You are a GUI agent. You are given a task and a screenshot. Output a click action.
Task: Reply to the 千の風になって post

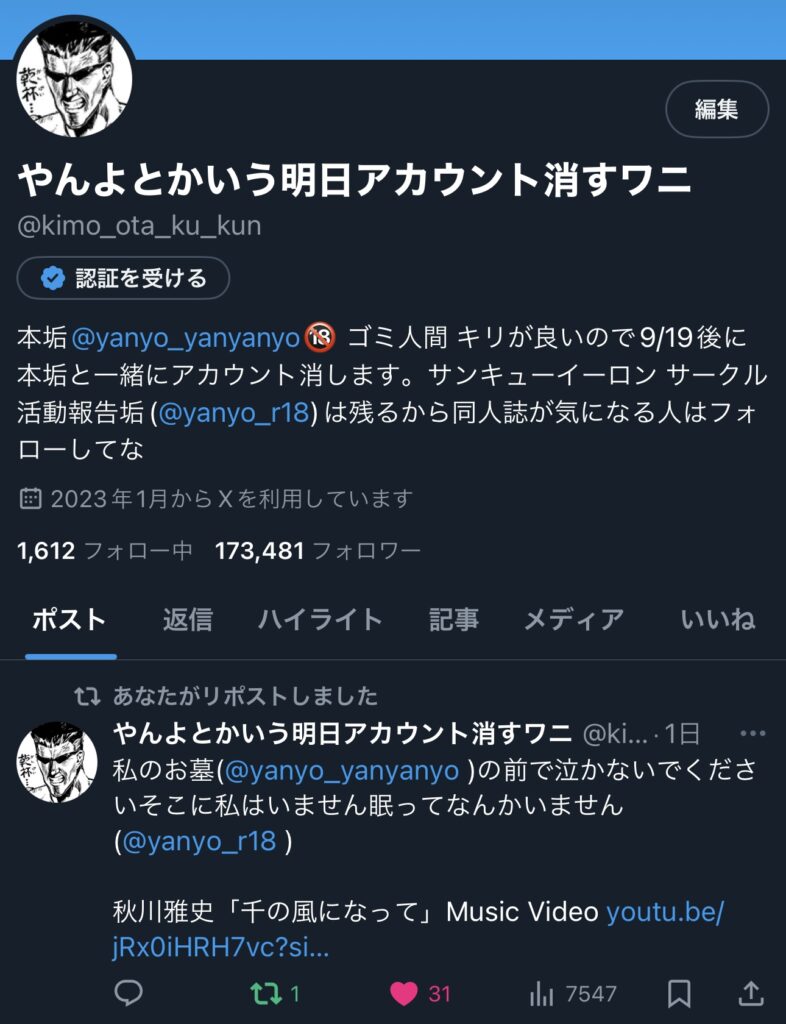128,993
